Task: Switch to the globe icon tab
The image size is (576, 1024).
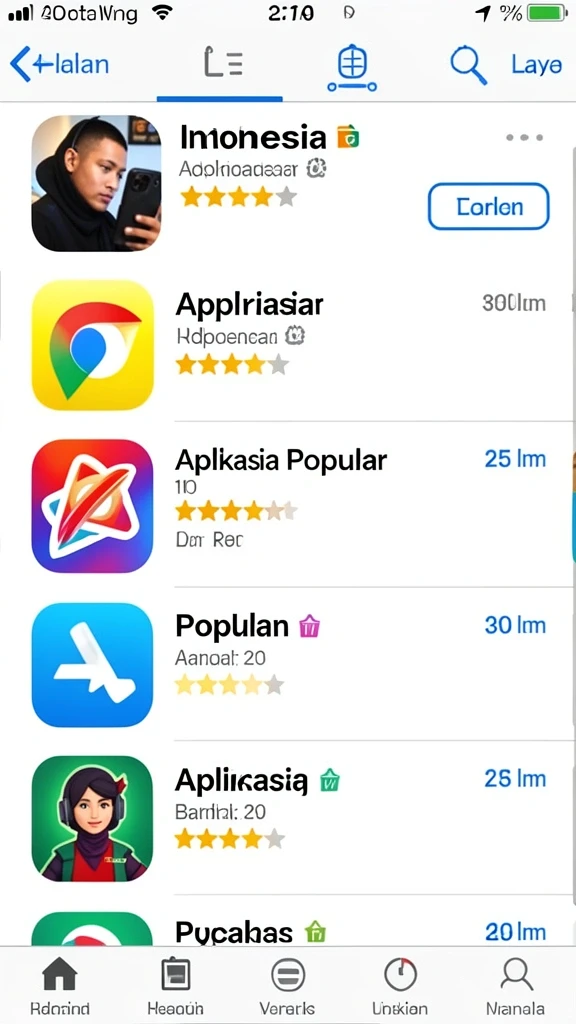Action: 352,69
